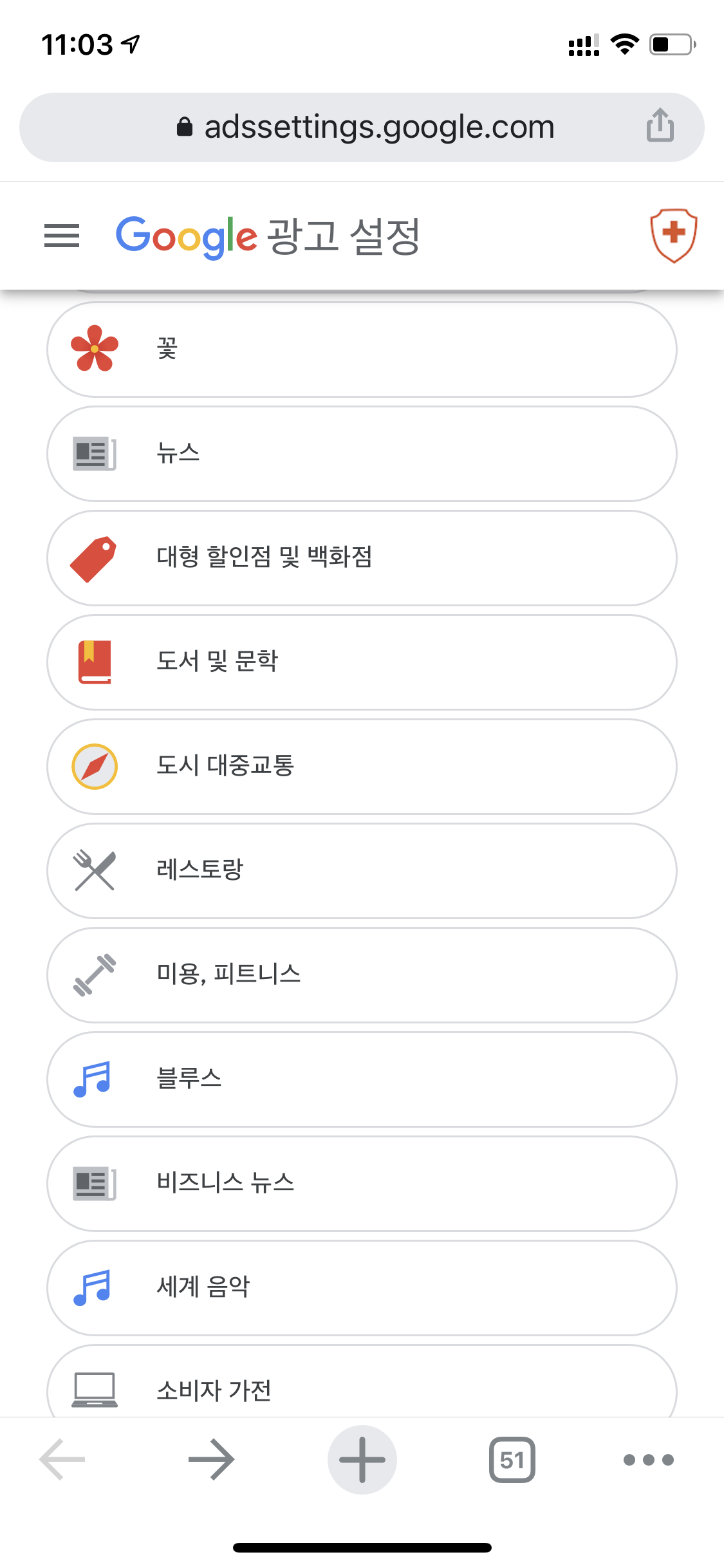Open a new tab with plus button
The image size is (724, 1568).
[x=362, y=1460]
